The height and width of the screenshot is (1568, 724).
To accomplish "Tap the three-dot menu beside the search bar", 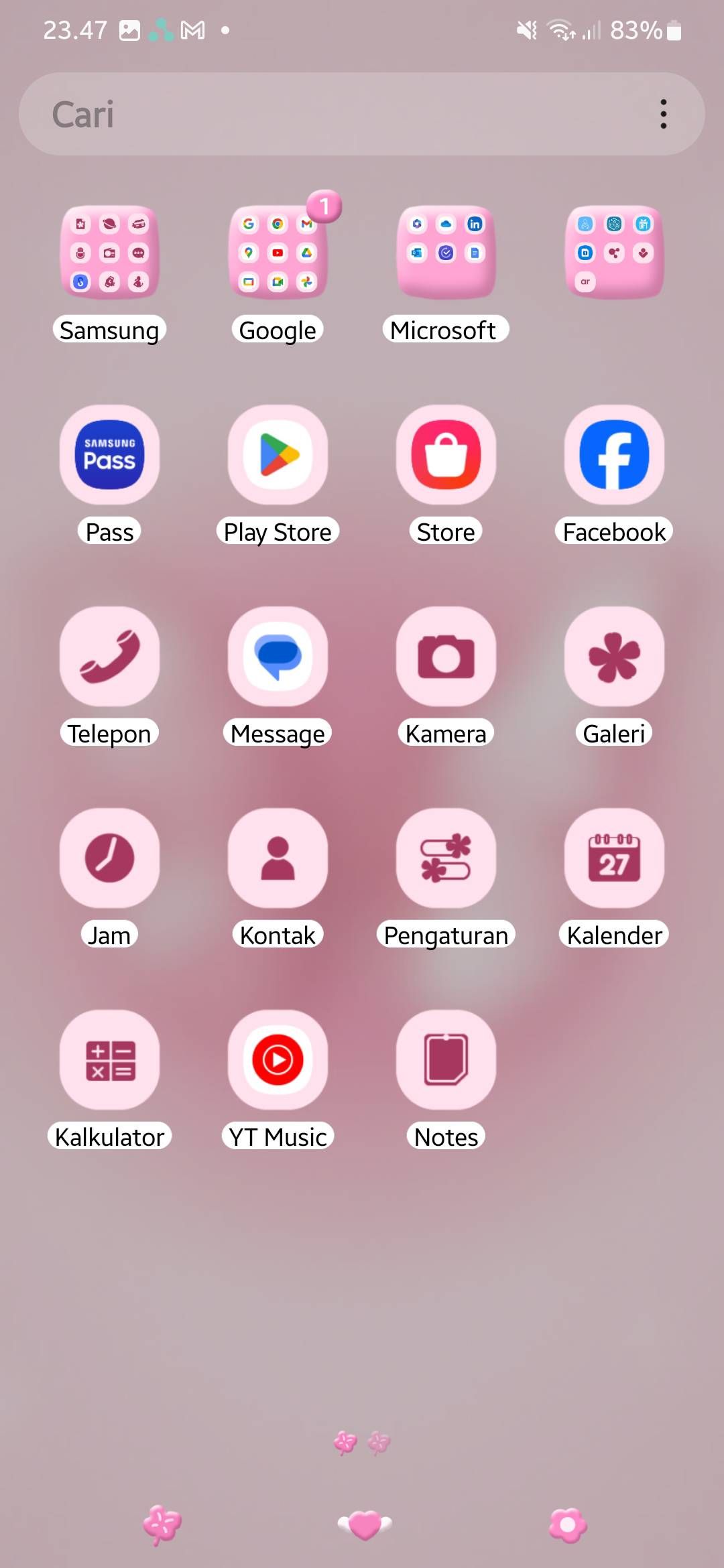I will (x=663, y=113).
